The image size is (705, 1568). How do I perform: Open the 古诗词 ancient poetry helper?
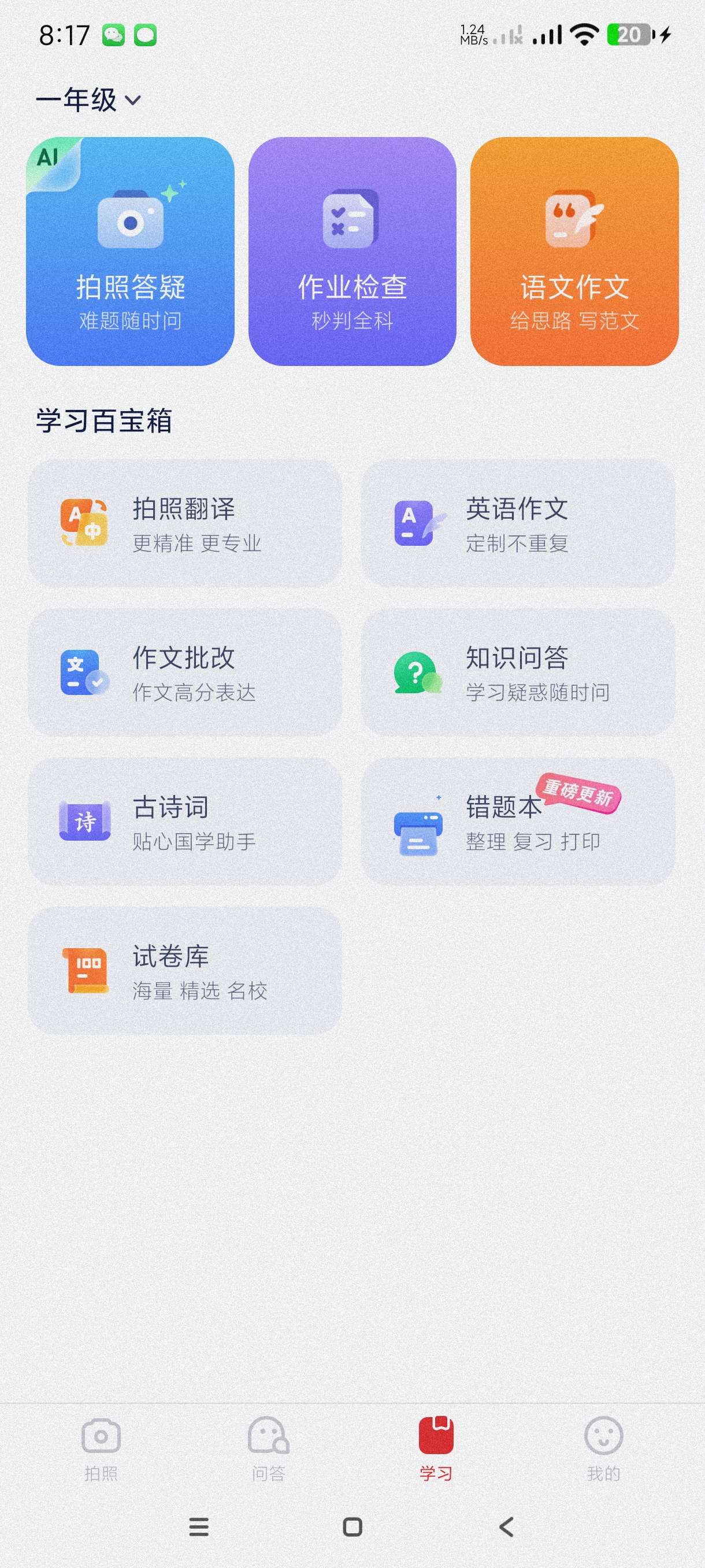point(184,822)
